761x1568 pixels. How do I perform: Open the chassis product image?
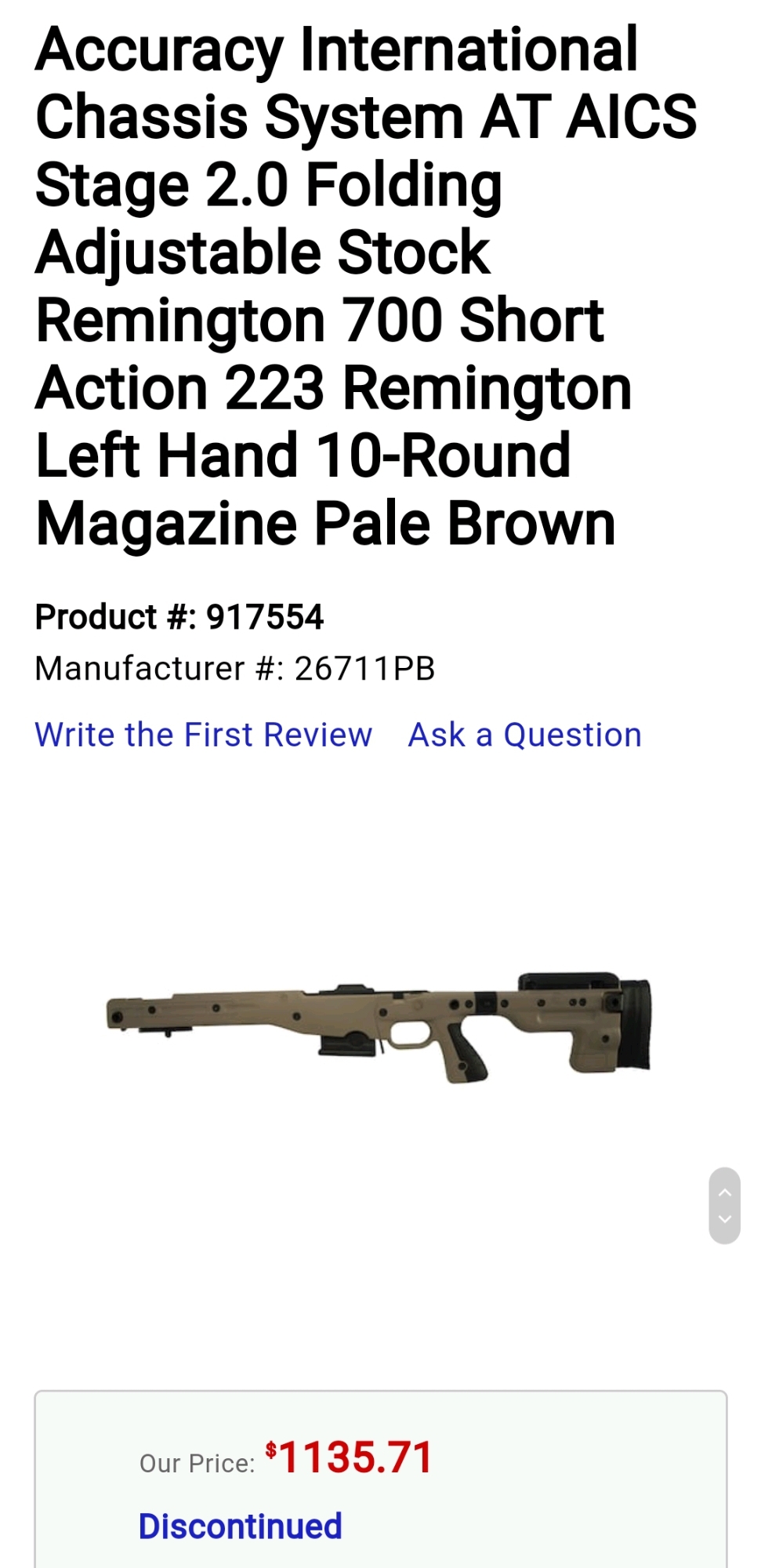tap(379, 1027)
